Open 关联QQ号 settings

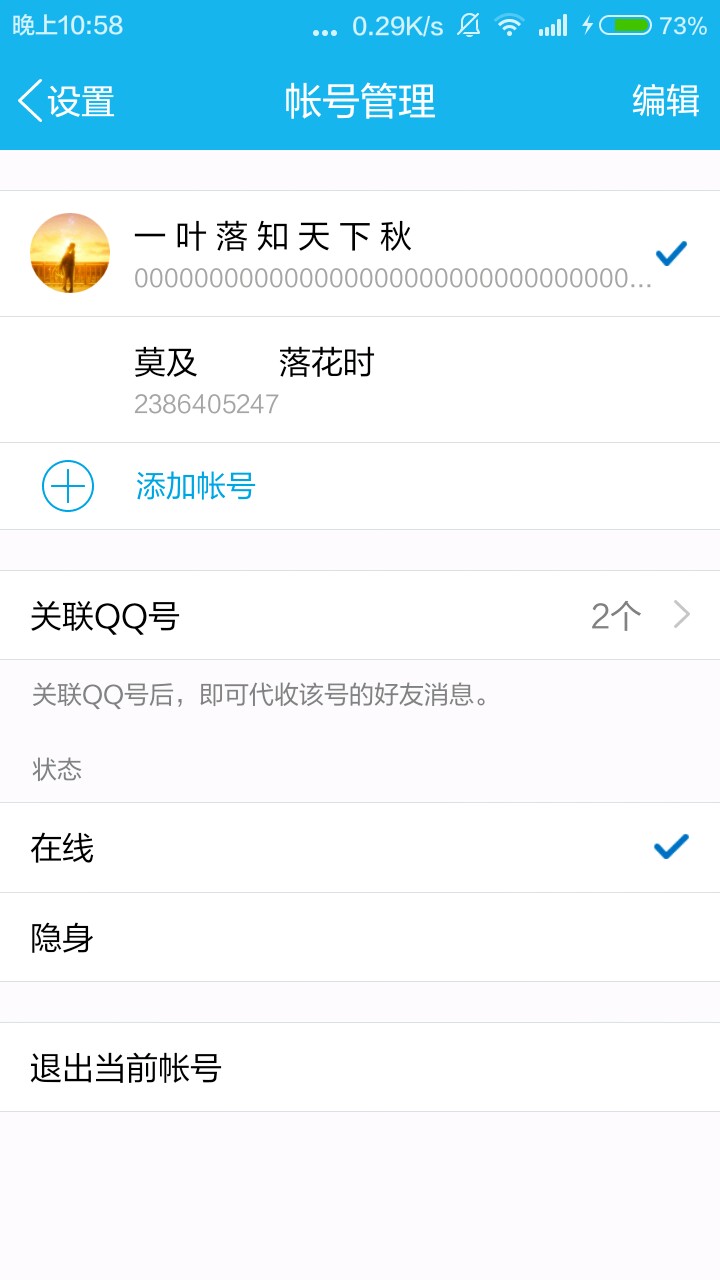tap(360, 616)
